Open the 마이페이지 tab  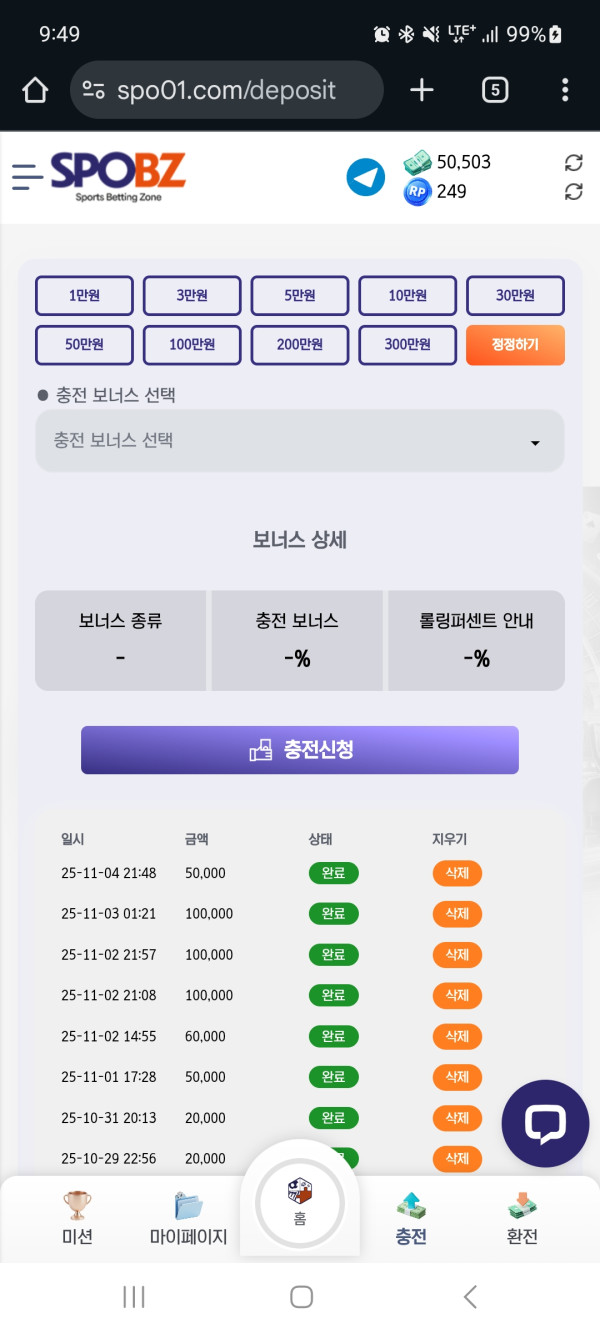coord(189,1218)
